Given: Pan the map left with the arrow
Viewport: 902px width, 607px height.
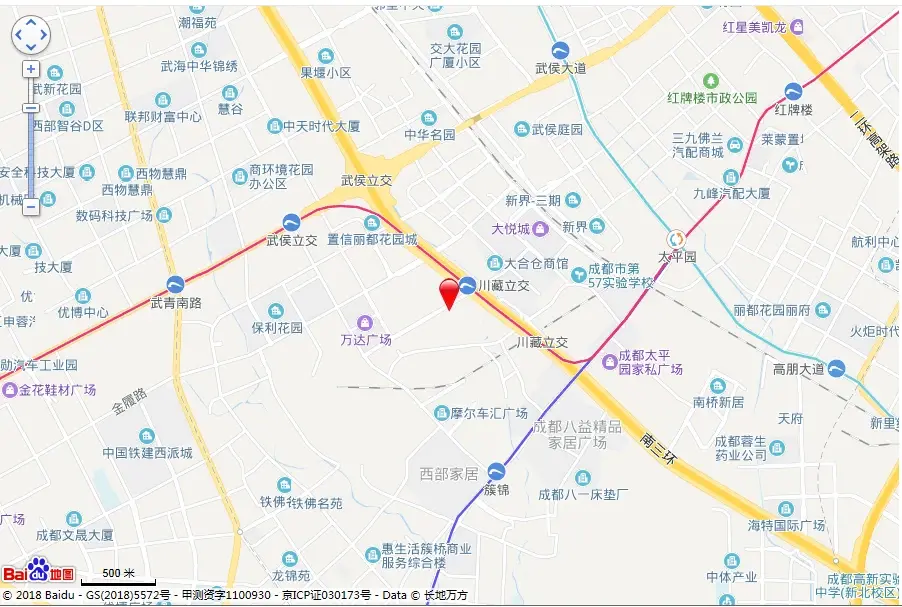Looking at the screenshot, I should point(19,35).
